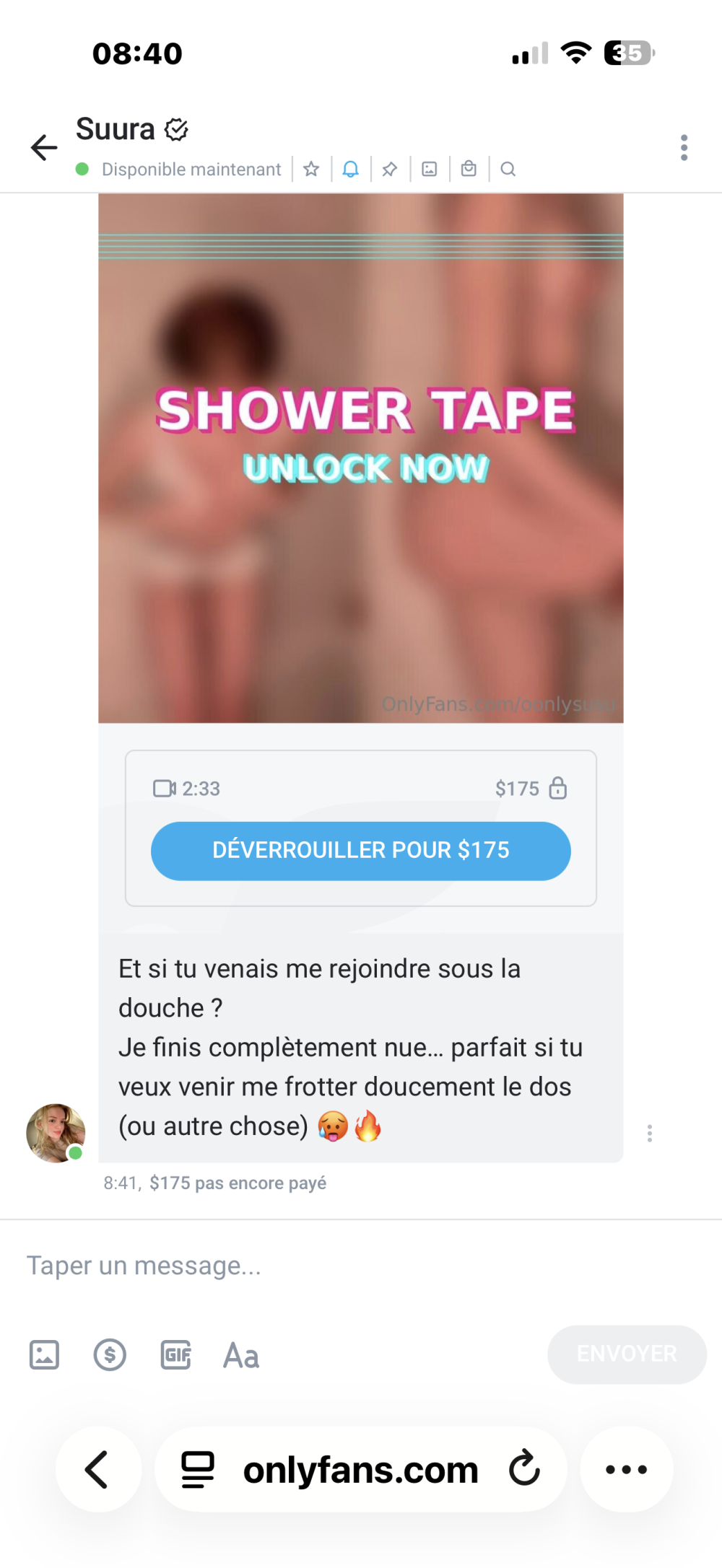Open the browser's three-dot menu

(626, 1468)
